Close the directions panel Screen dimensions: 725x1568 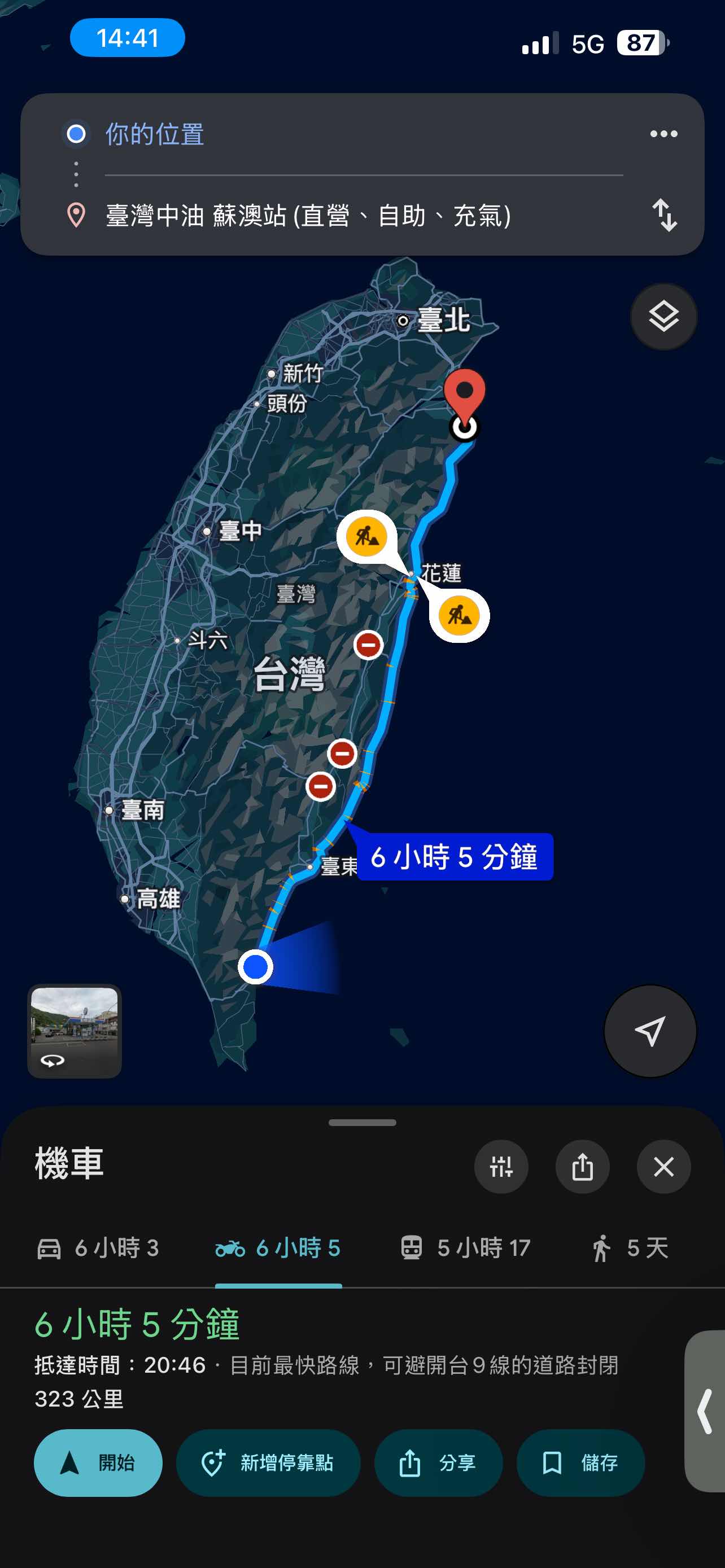[663, 1167]
